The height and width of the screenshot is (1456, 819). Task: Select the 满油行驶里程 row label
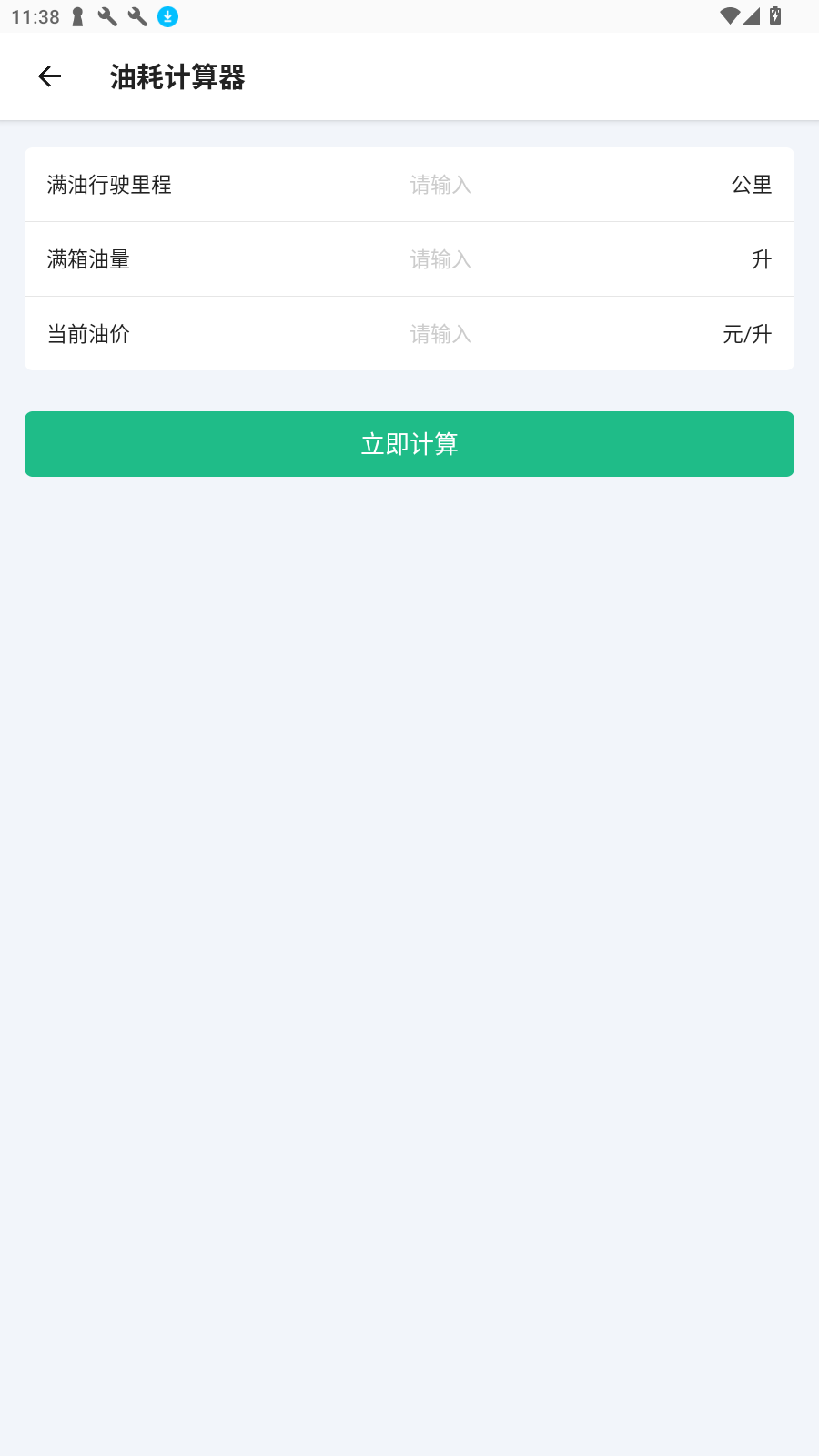[x=109, y=185]
